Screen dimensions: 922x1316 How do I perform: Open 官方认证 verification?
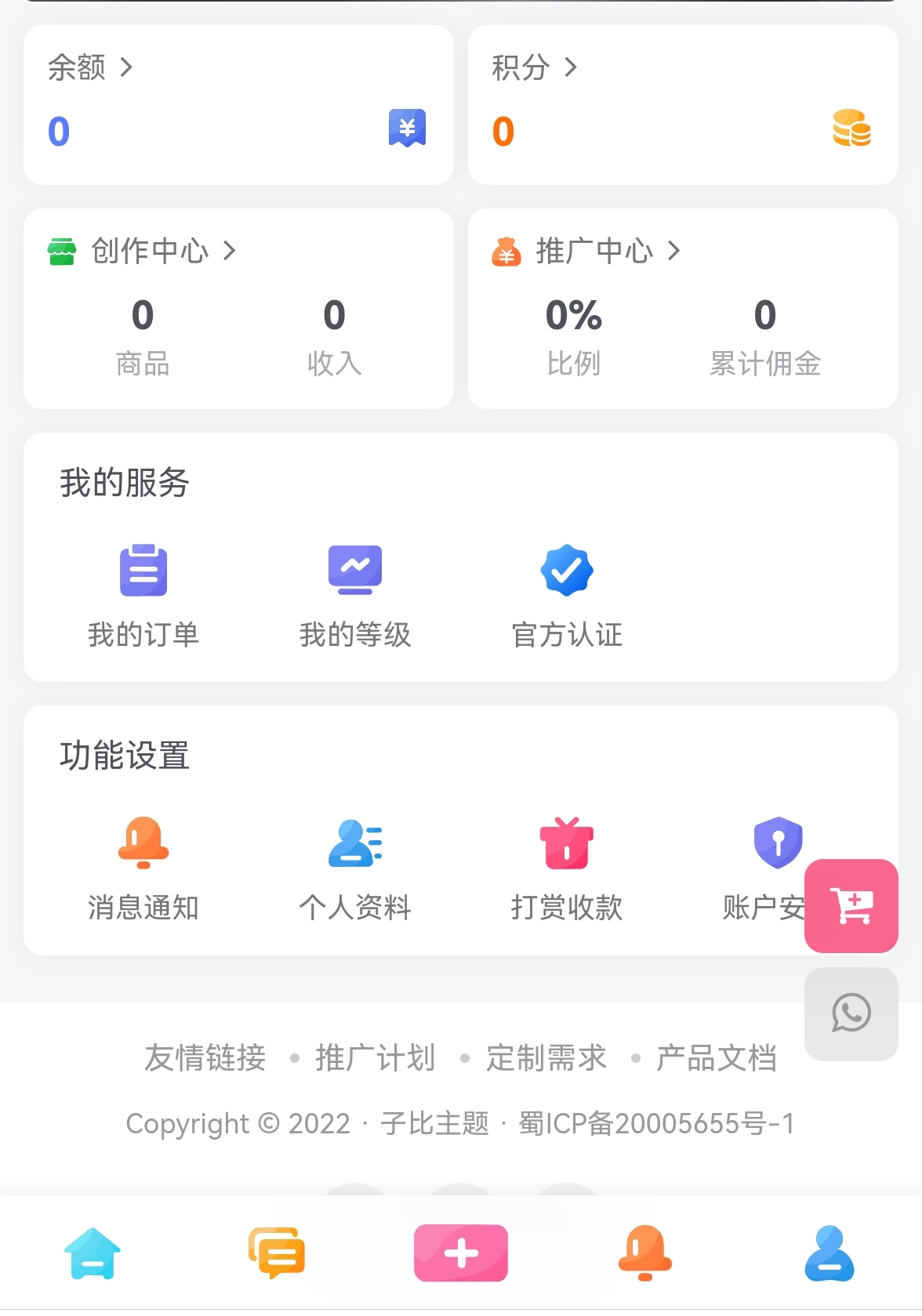pos(566,569)
